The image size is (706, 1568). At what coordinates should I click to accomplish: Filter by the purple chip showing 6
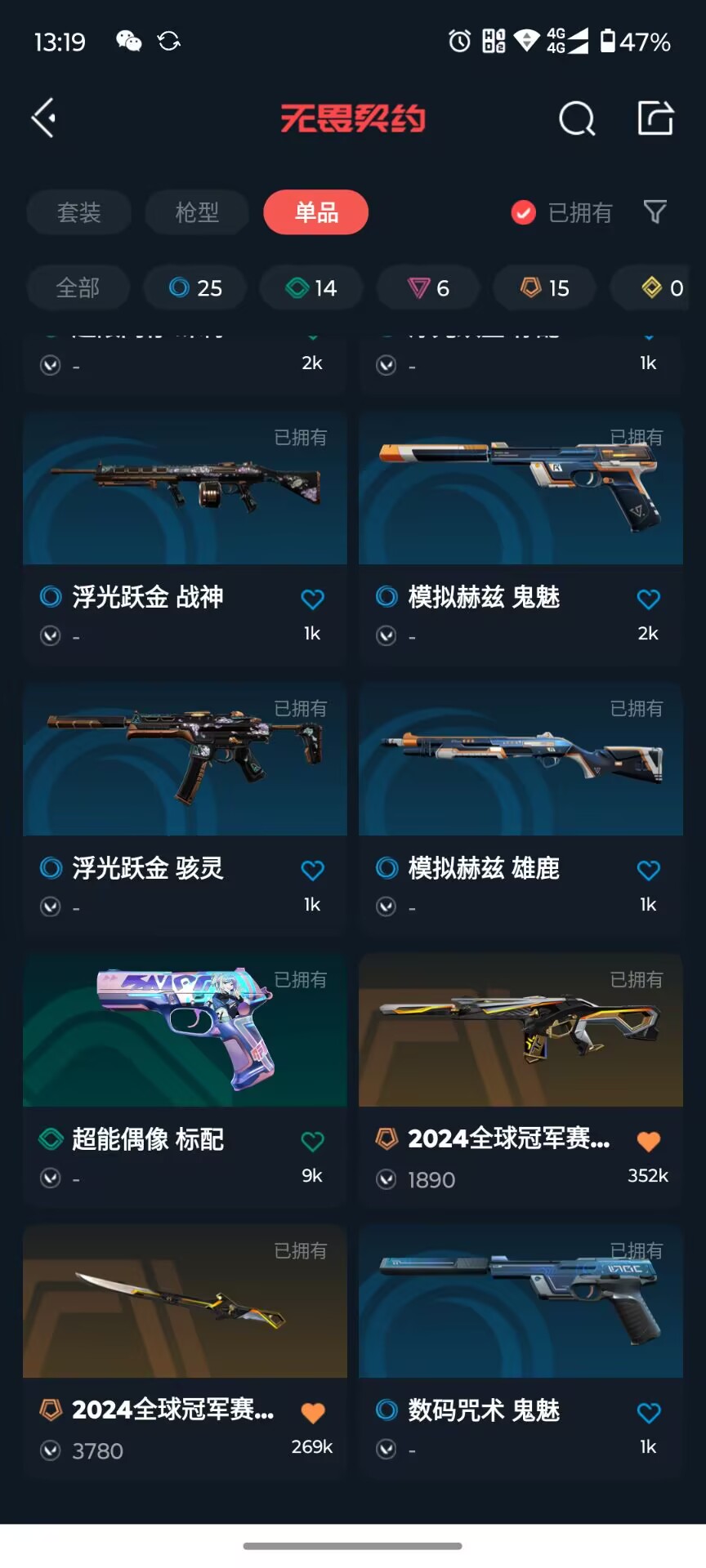(x=428, y=287)
